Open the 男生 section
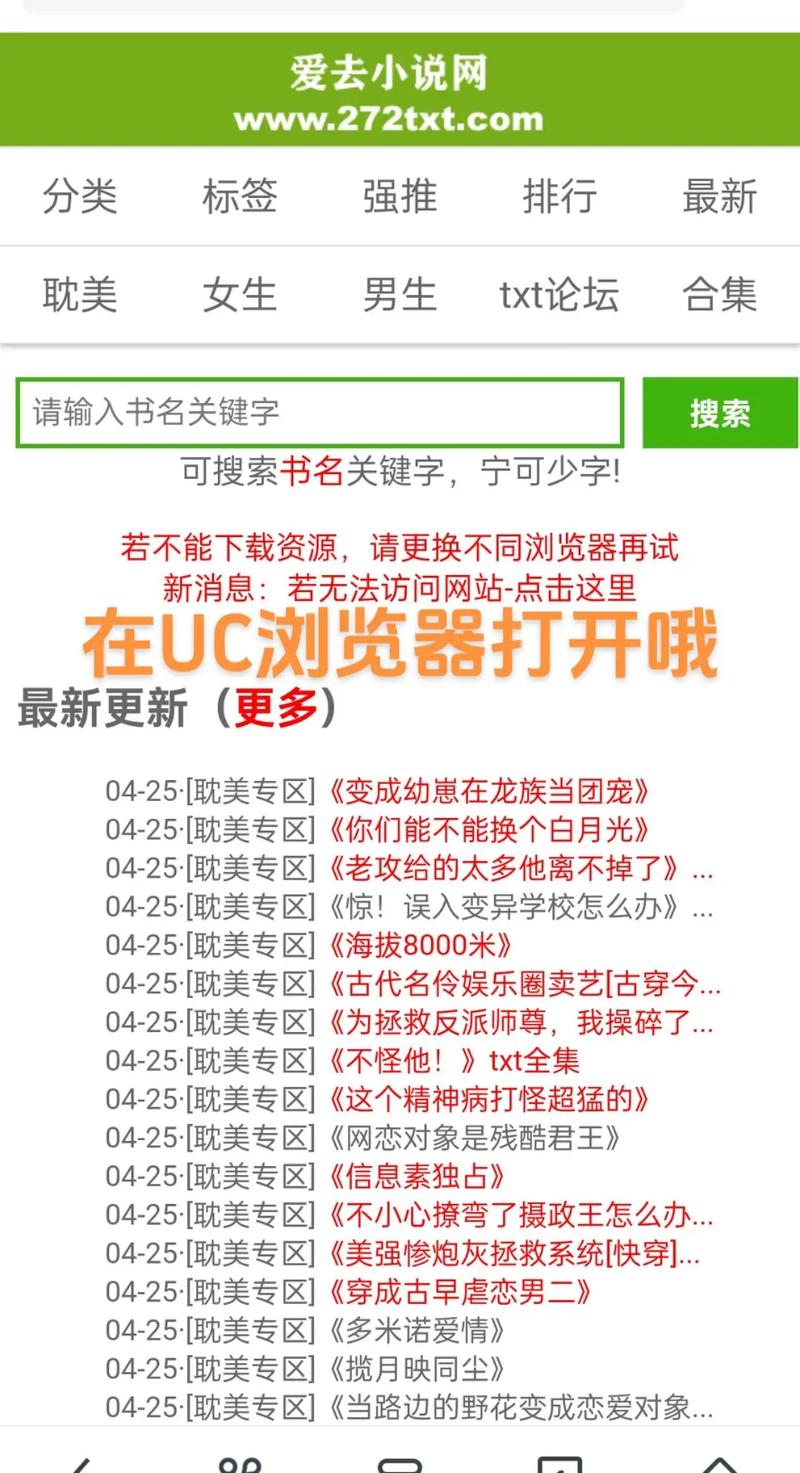The width and height of the screenshot is (800, 1473). coord(400,295)
